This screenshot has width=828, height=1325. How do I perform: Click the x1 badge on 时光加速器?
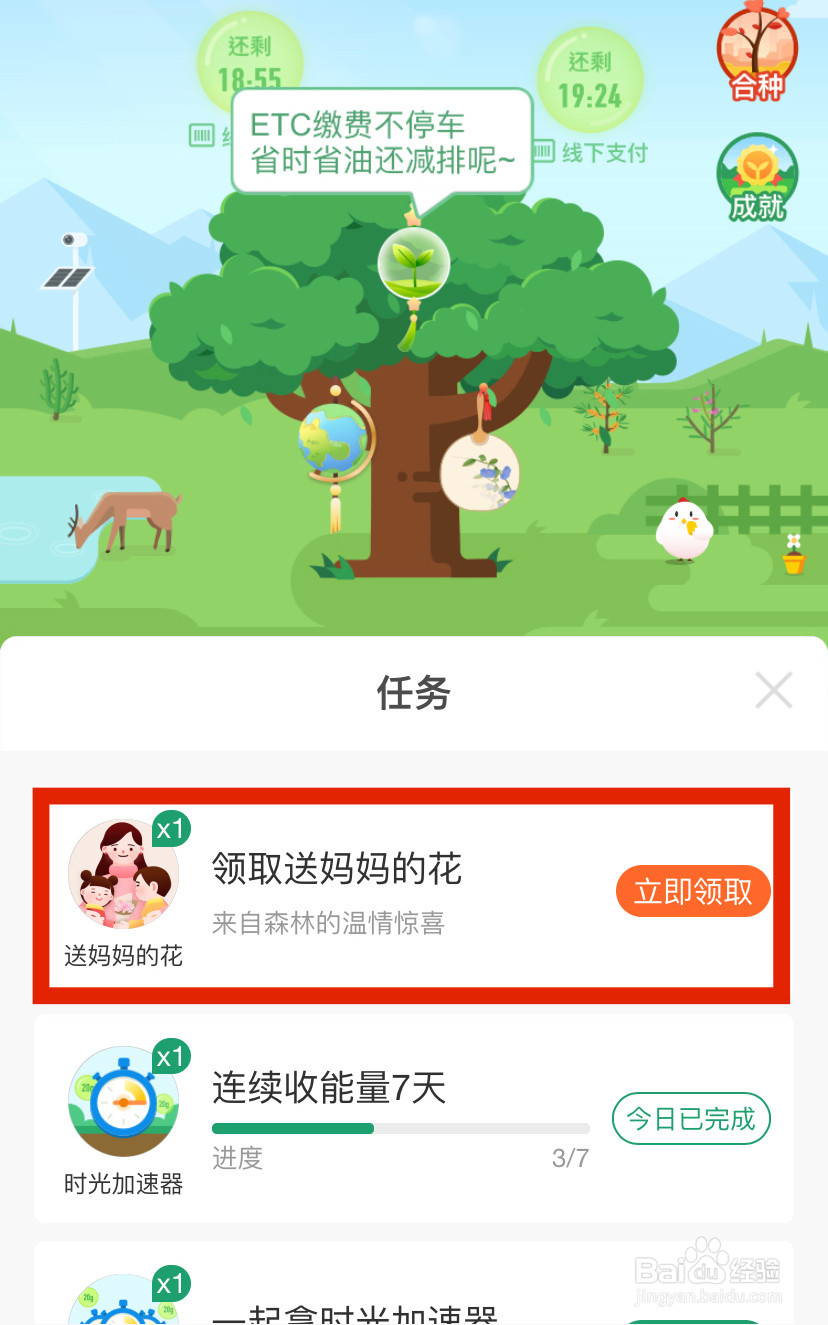(172, 1054)
